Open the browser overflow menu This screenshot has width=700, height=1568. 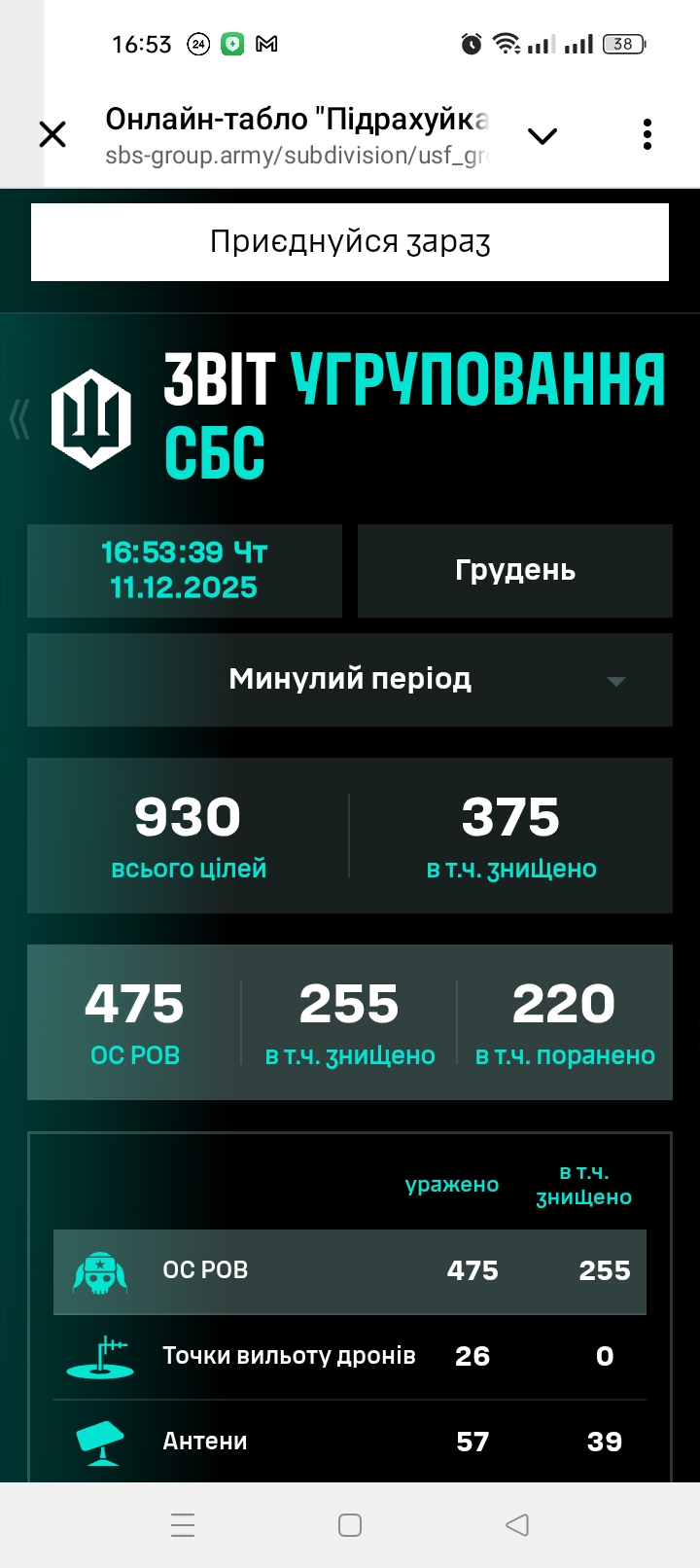coord(647,134)
